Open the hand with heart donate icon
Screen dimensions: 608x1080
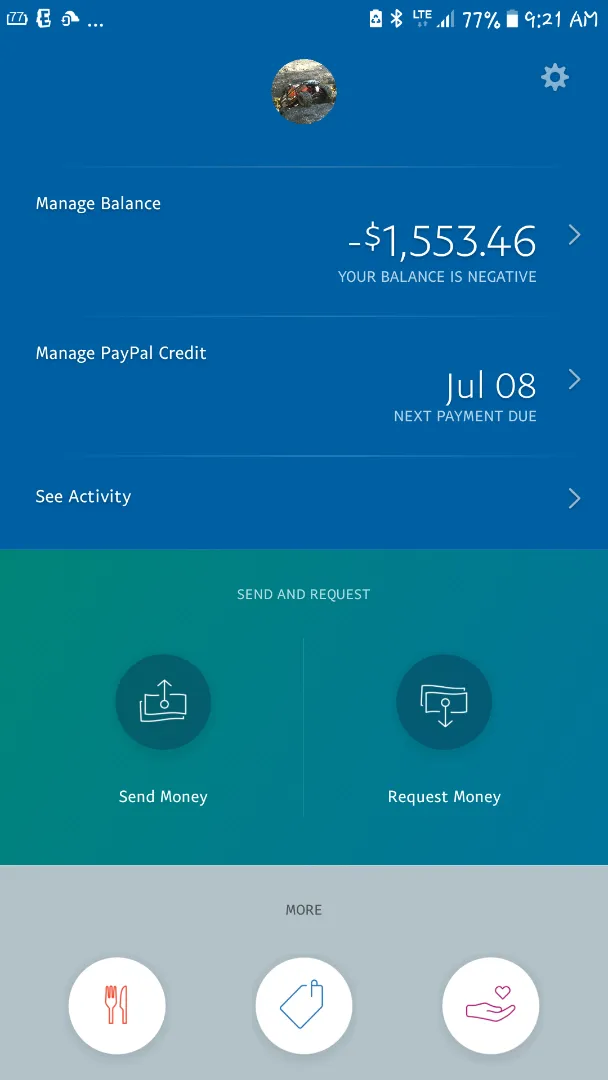(x=490, y=1006)
